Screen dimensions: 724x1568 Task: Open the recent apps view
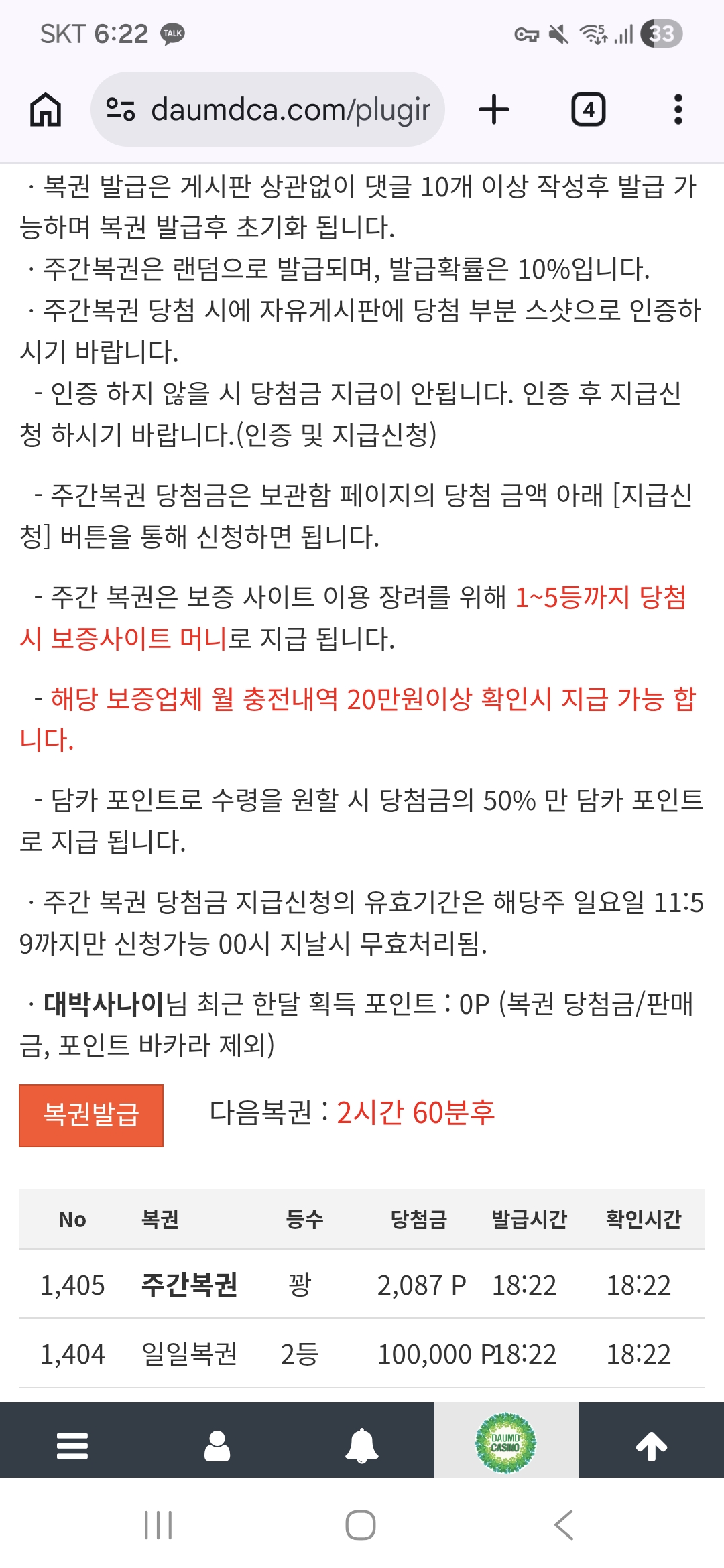(x=158, y=1525)
